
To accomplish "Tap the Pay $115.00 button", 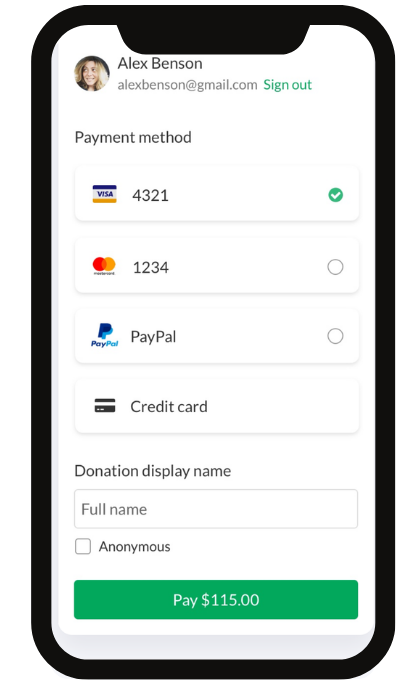I will 216,599.
